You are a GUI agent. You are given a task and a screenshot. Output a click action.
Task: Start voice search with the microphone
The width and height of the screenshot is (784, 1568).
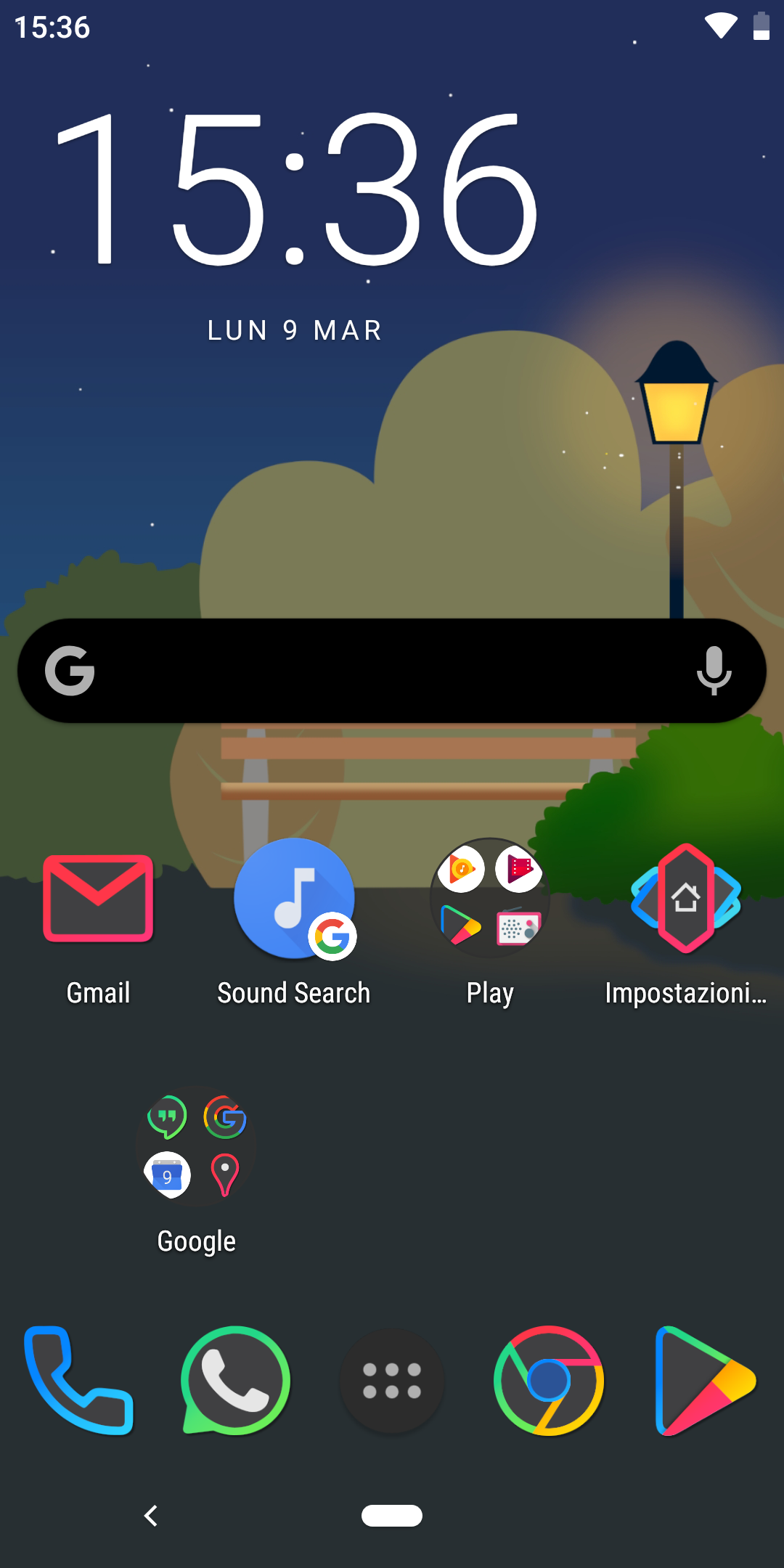point(714,671)
